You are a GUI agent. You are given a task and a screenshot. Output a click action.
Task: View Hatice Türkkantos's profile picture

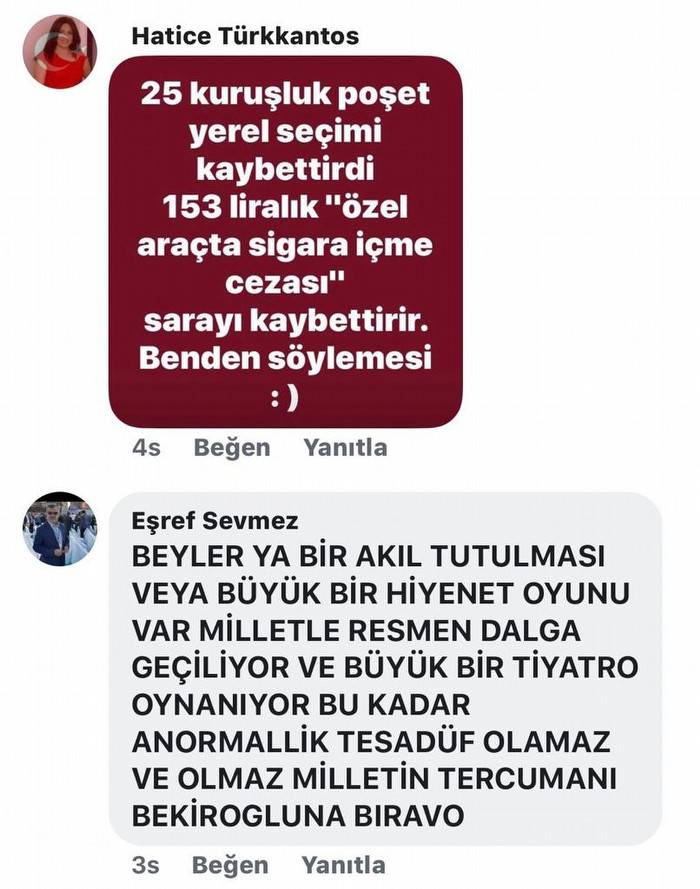point(59,53)
